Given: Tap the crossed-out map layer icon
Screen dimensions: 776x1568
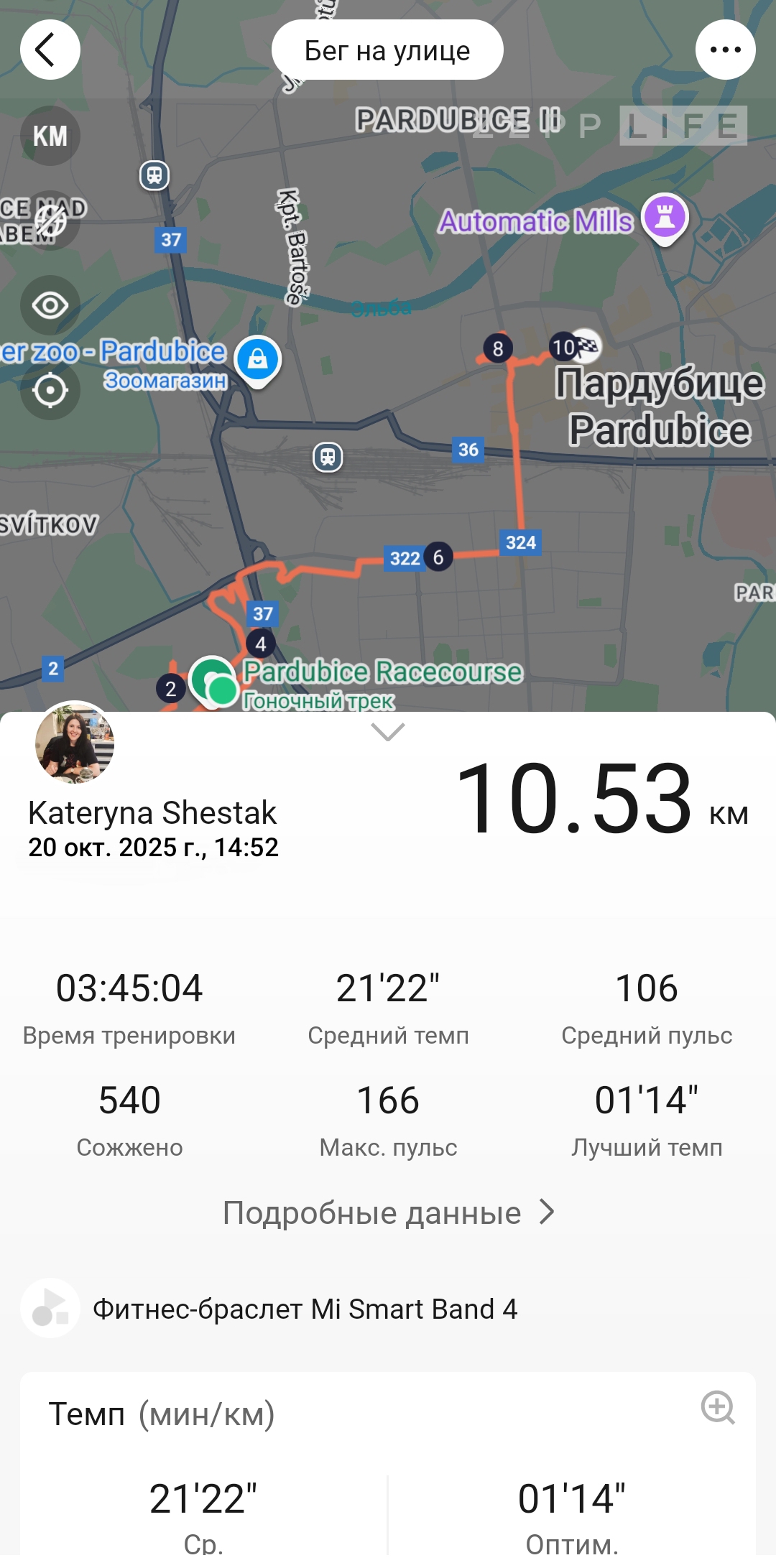Looking at the screenshot, I should (x=50, y=221).
